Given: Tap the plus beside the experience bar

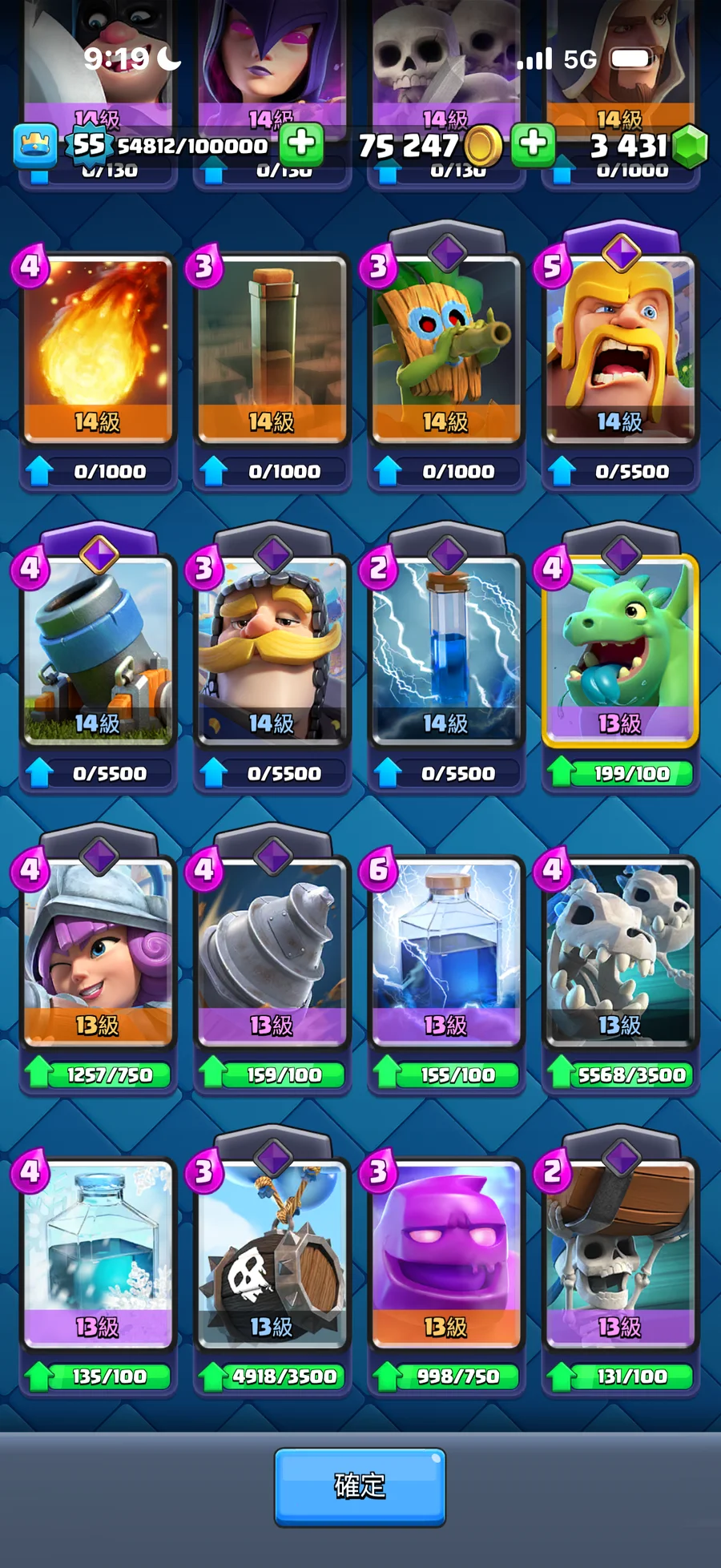Looking at the screenshot, I should click(x=301, y=144).
